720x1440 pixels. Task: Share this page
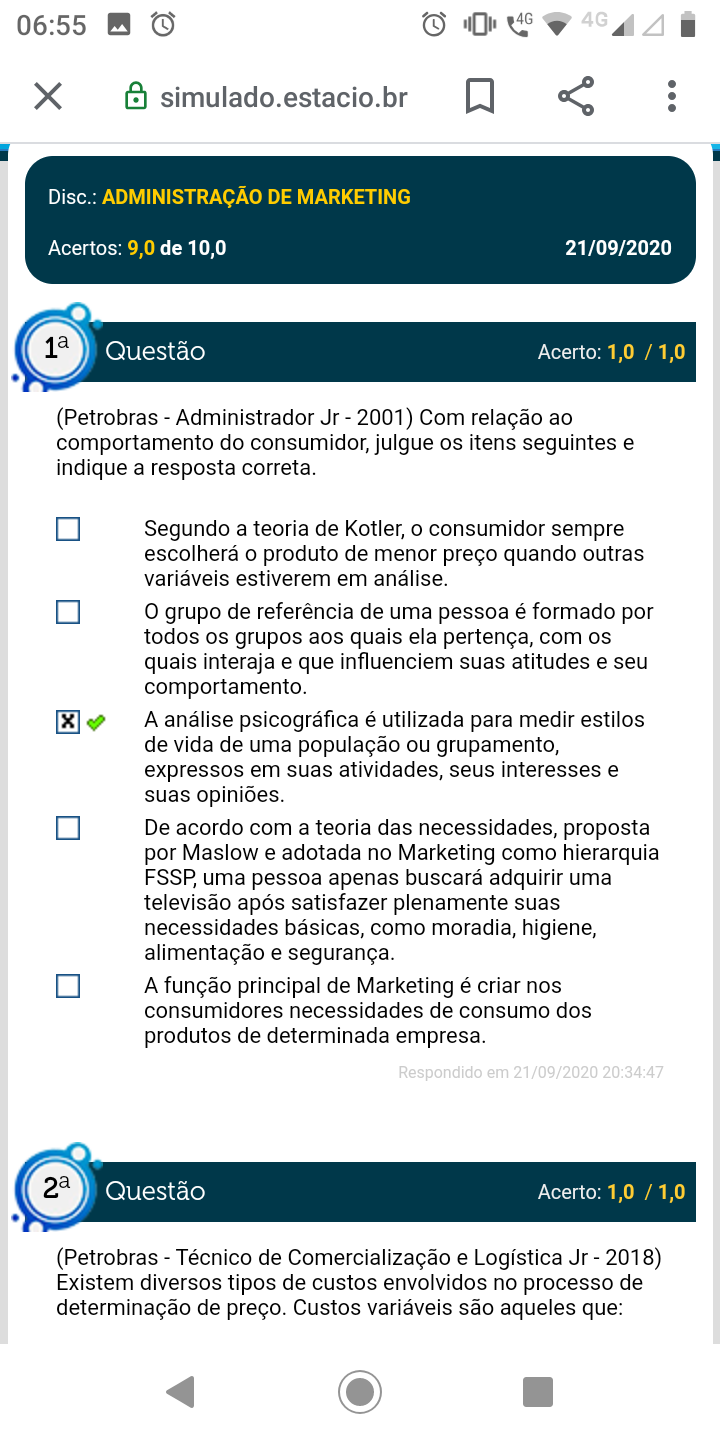pos(576,97)
